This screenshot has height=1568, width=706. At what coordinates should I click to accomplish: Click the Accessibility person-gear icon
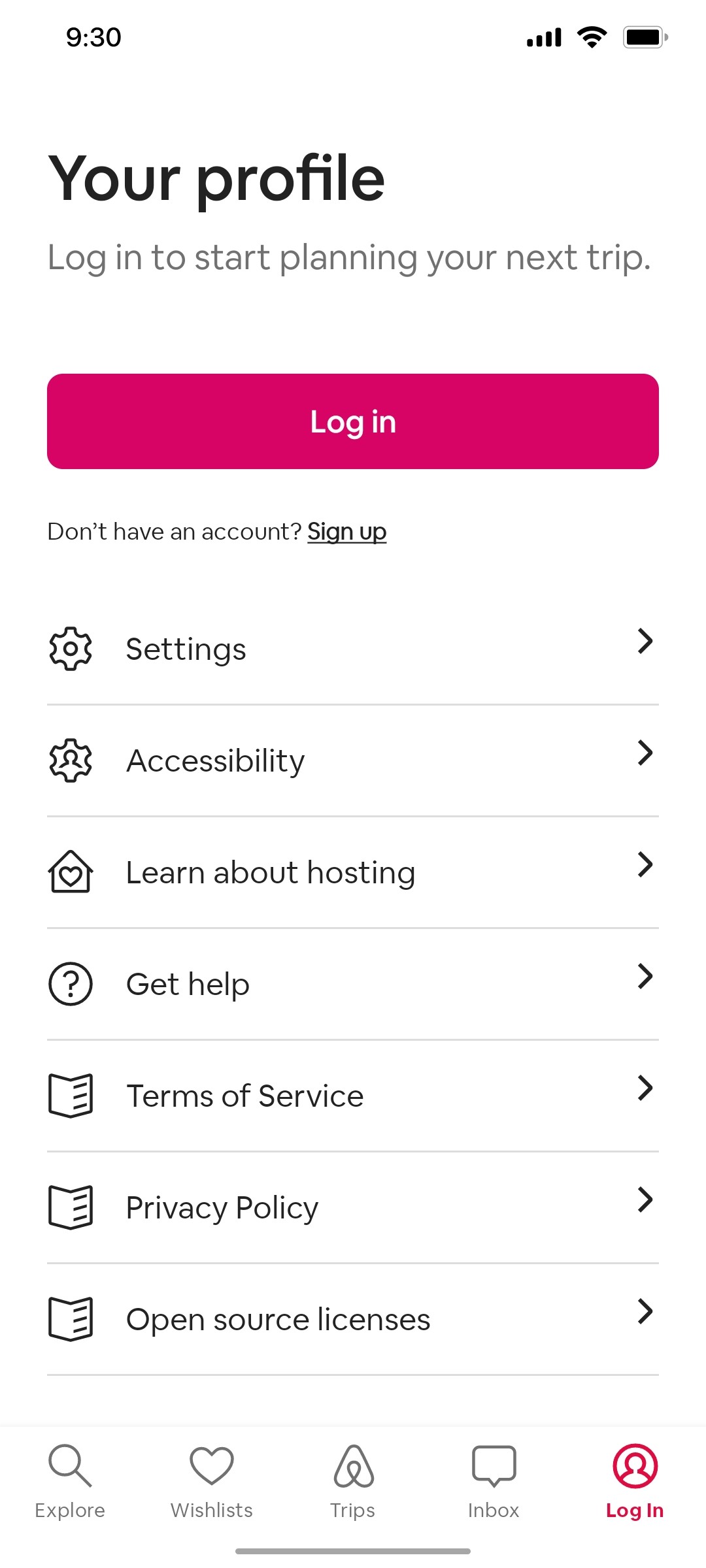[x=70, y=760]
